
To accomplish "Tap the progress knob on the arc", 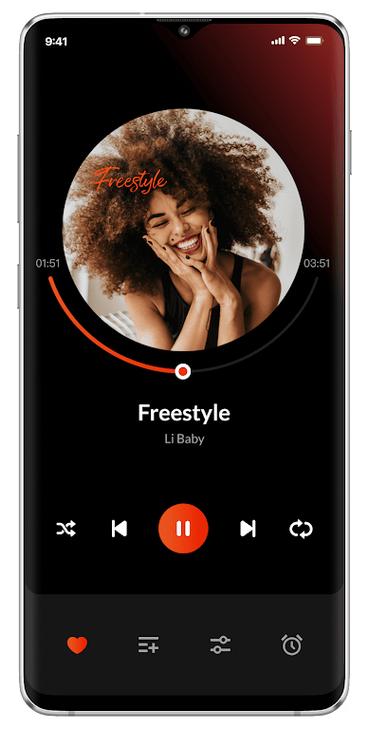I will tap(183, 371).
